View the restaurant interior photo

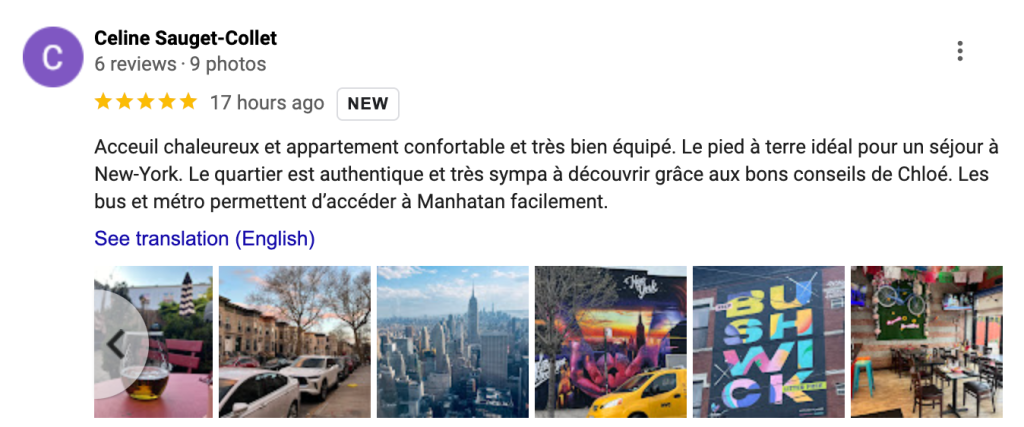tap(927, 341)
